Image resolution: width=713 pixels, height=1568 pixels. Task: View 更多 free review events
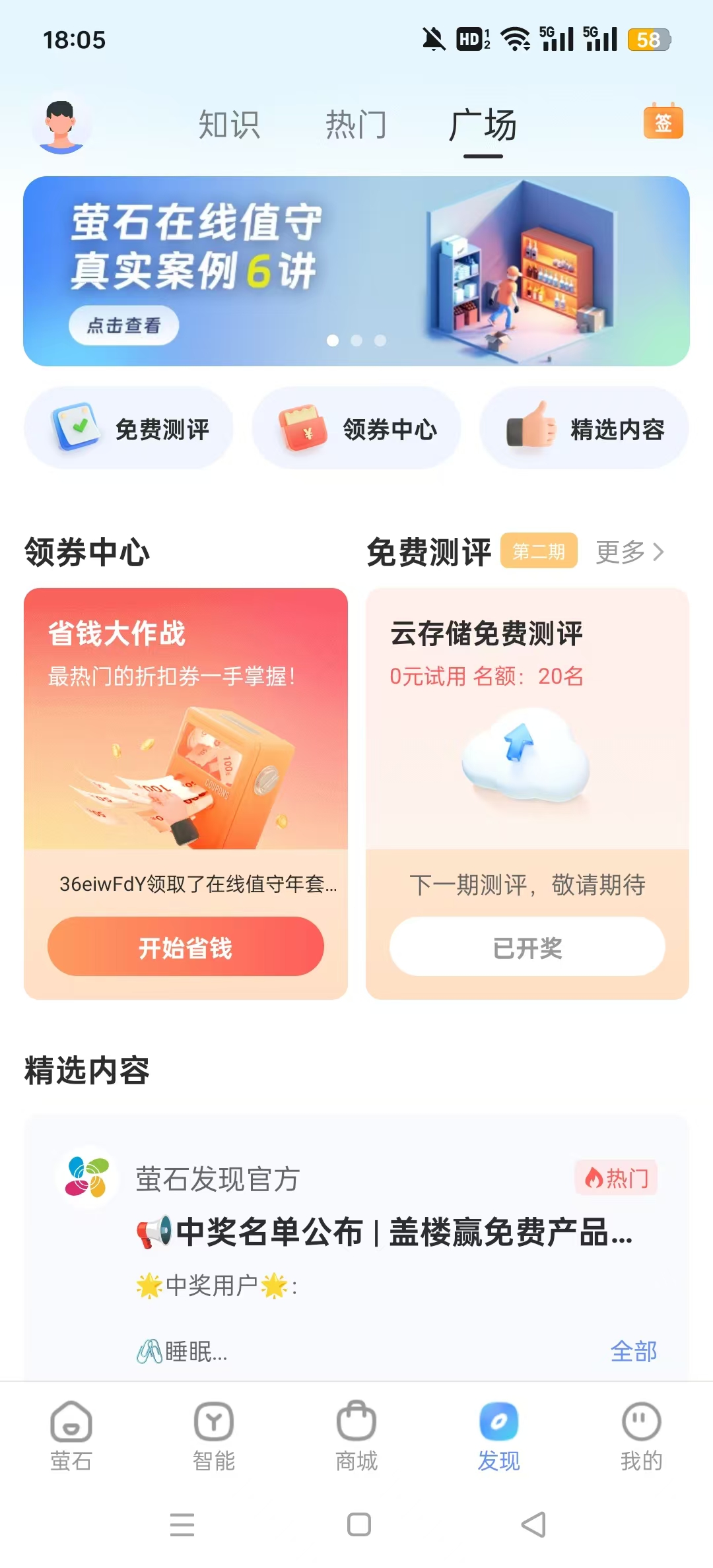629,552
